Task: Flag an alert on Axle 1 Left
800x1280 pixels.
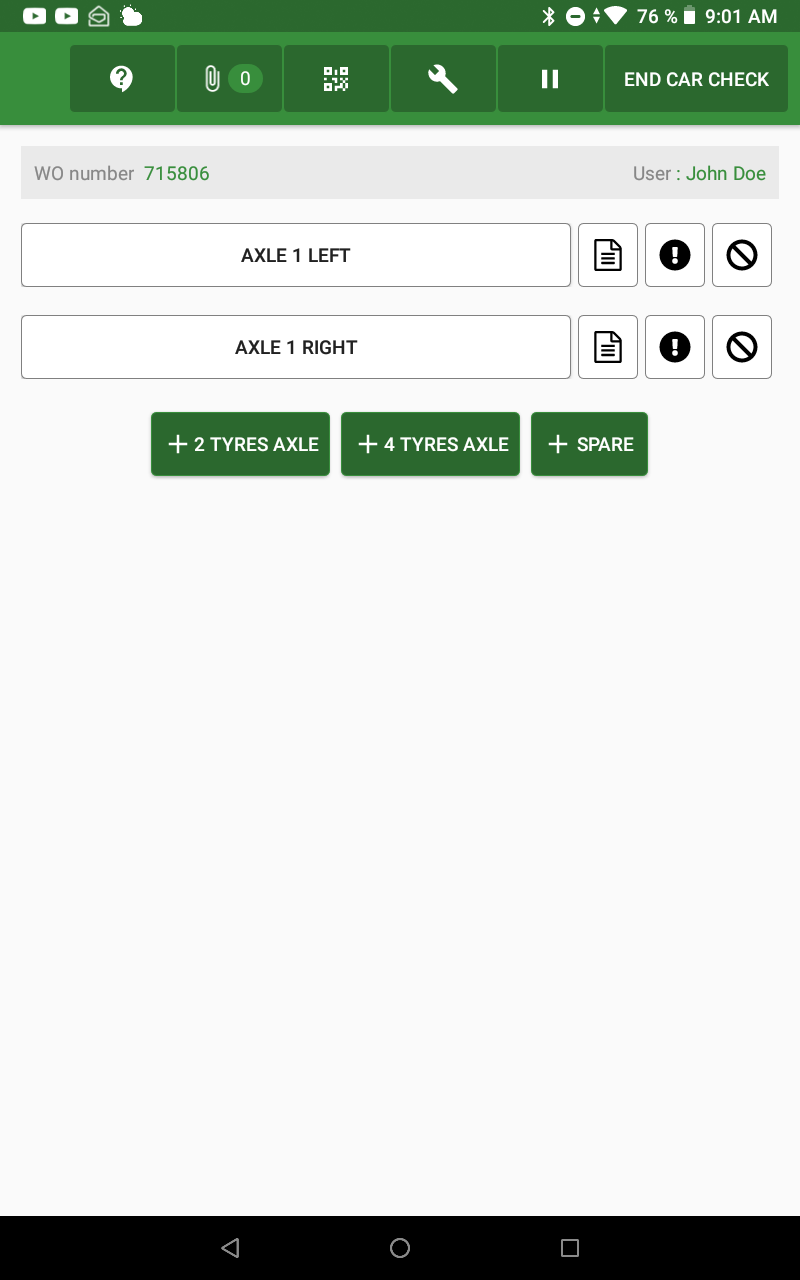Action: (675, 255)
